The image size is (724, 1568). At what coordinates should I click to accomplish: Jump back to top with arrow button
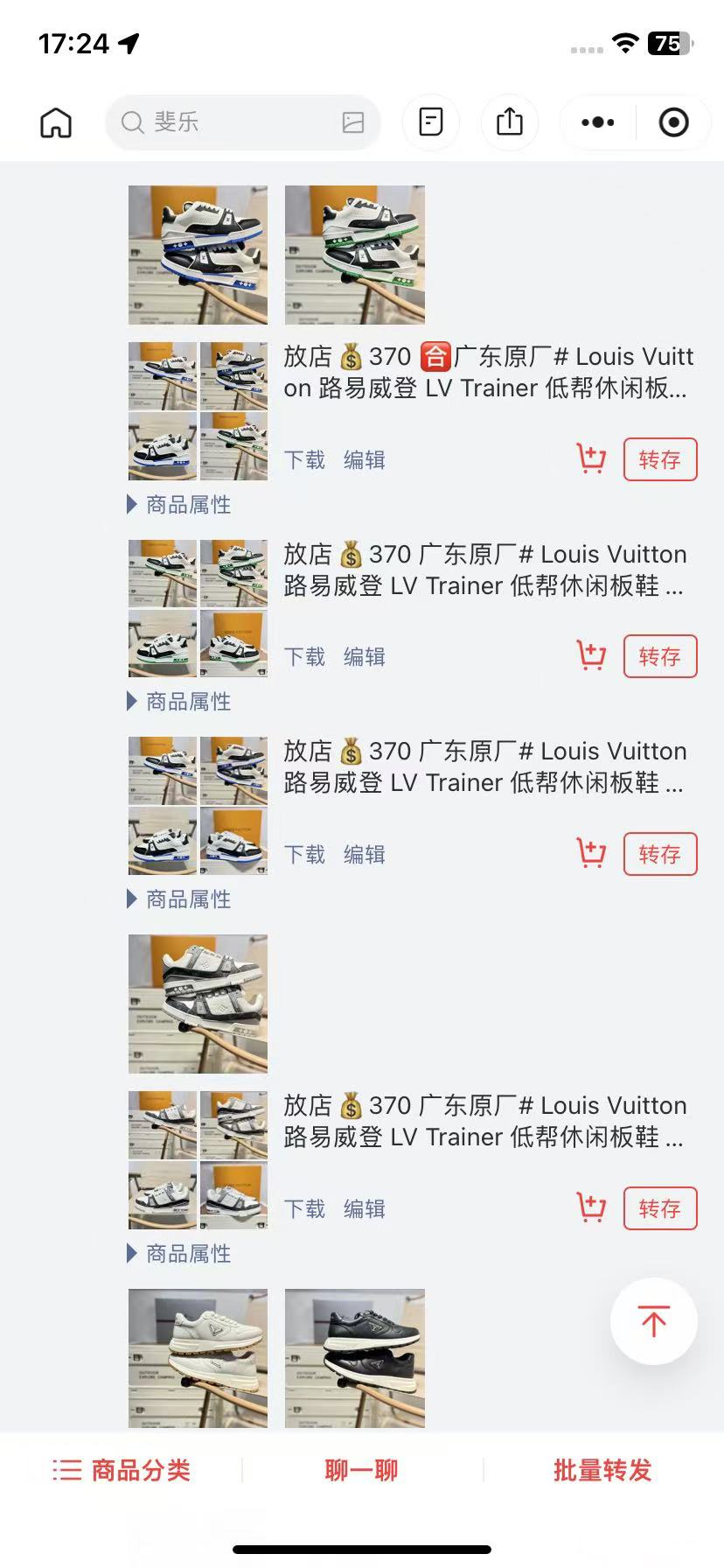[x=653, y=1320]
